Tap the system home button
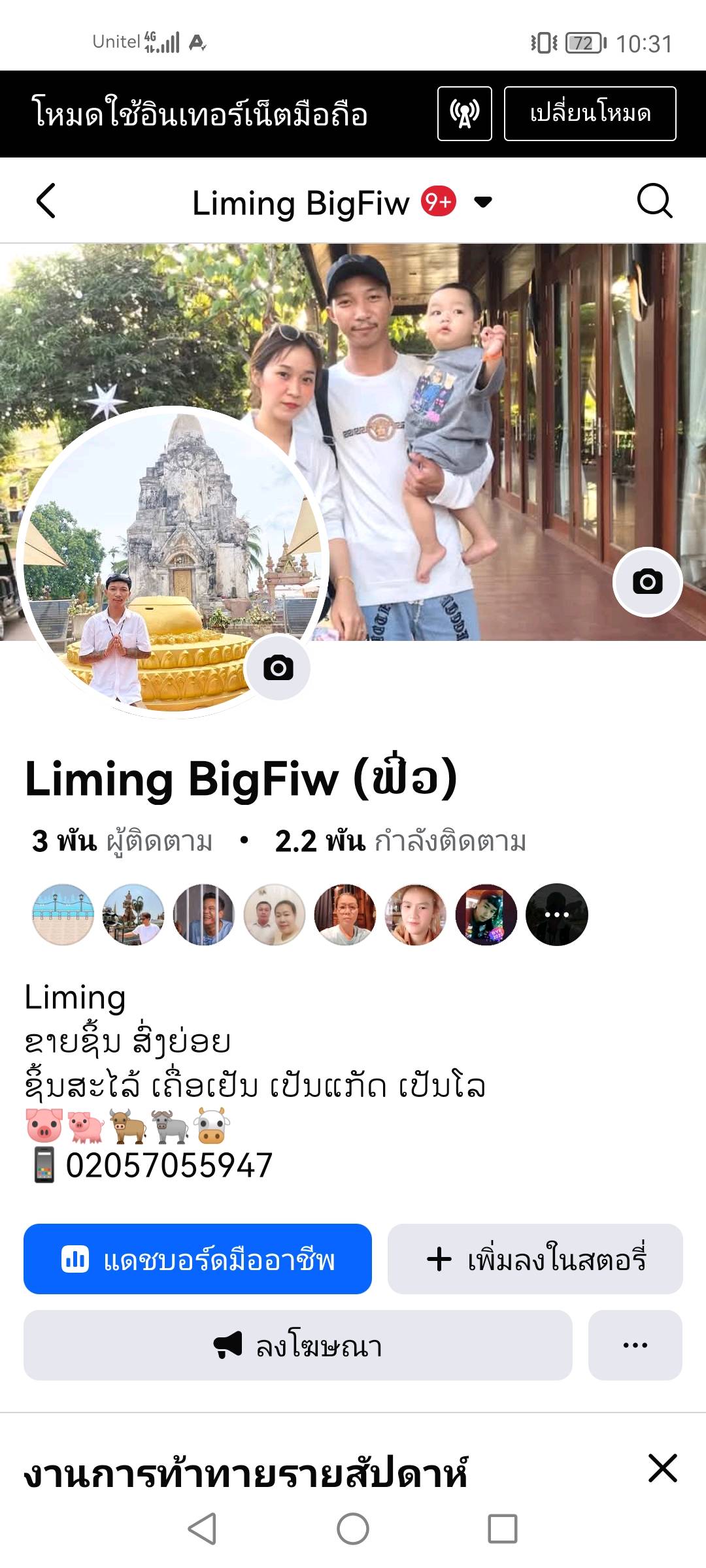The height and width of the screenshot is (1568, 706). [x=353, y=1529]
